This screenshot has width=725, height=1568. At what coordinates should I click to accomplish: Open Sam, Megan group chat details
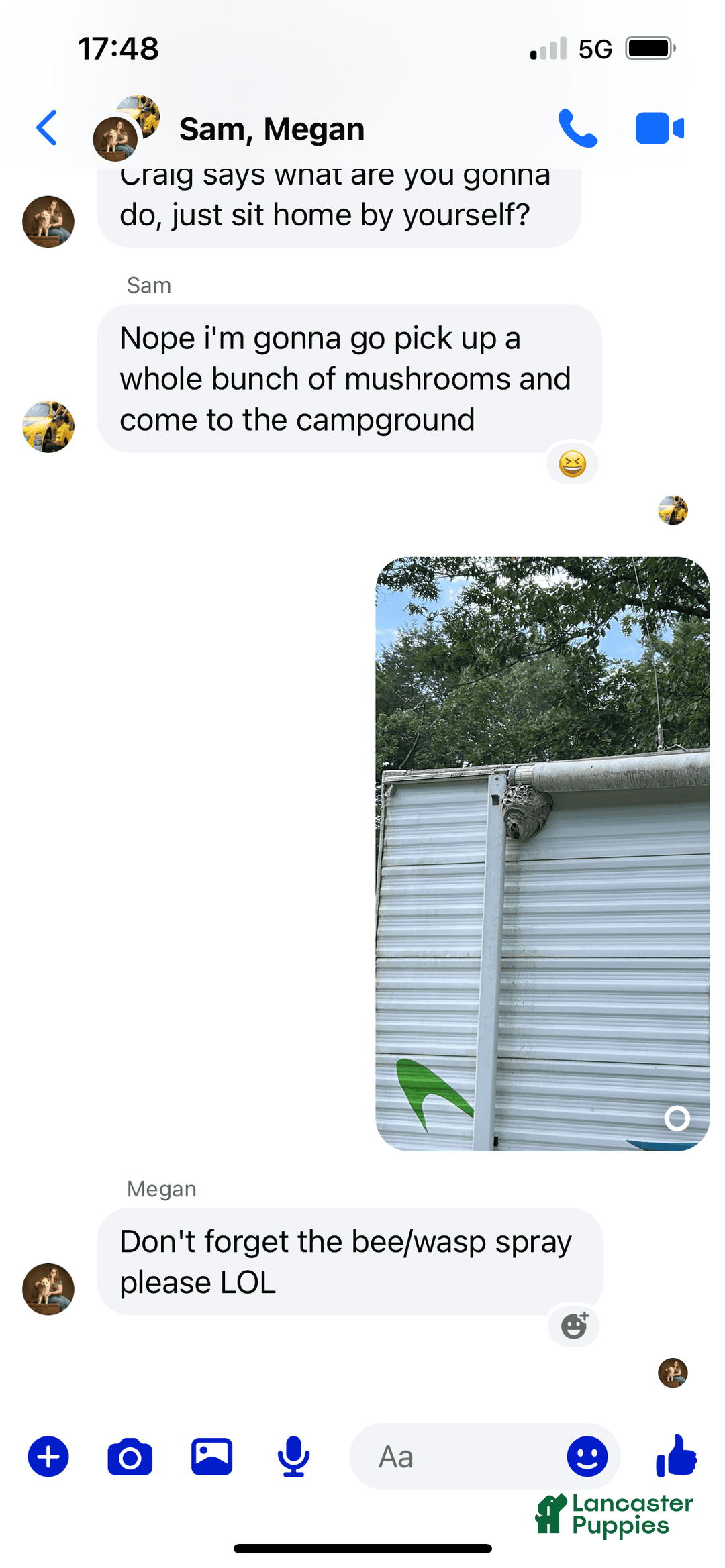271,129
